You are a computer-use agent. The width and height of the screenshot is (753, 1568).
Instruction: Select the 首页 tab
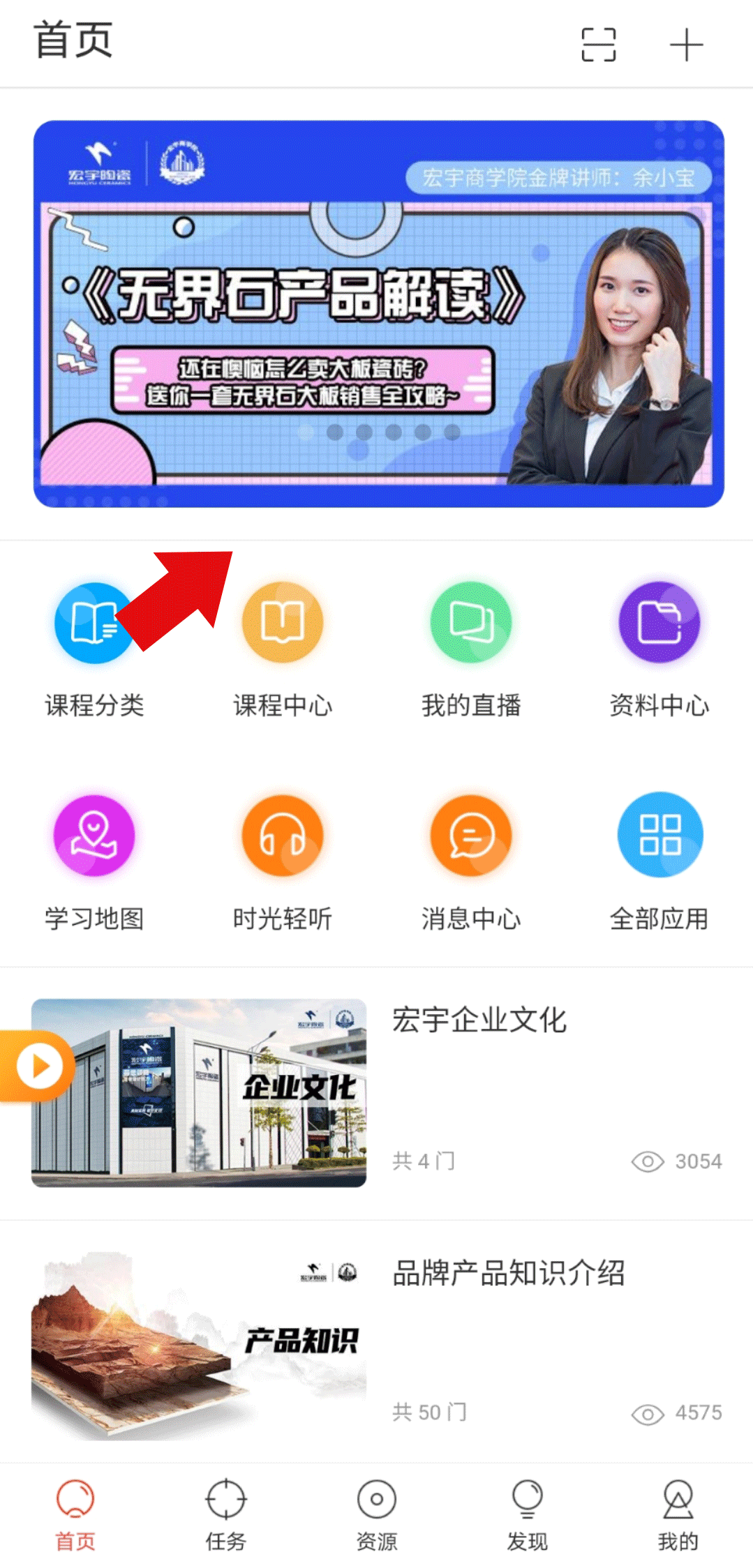tap(75, 1515)
